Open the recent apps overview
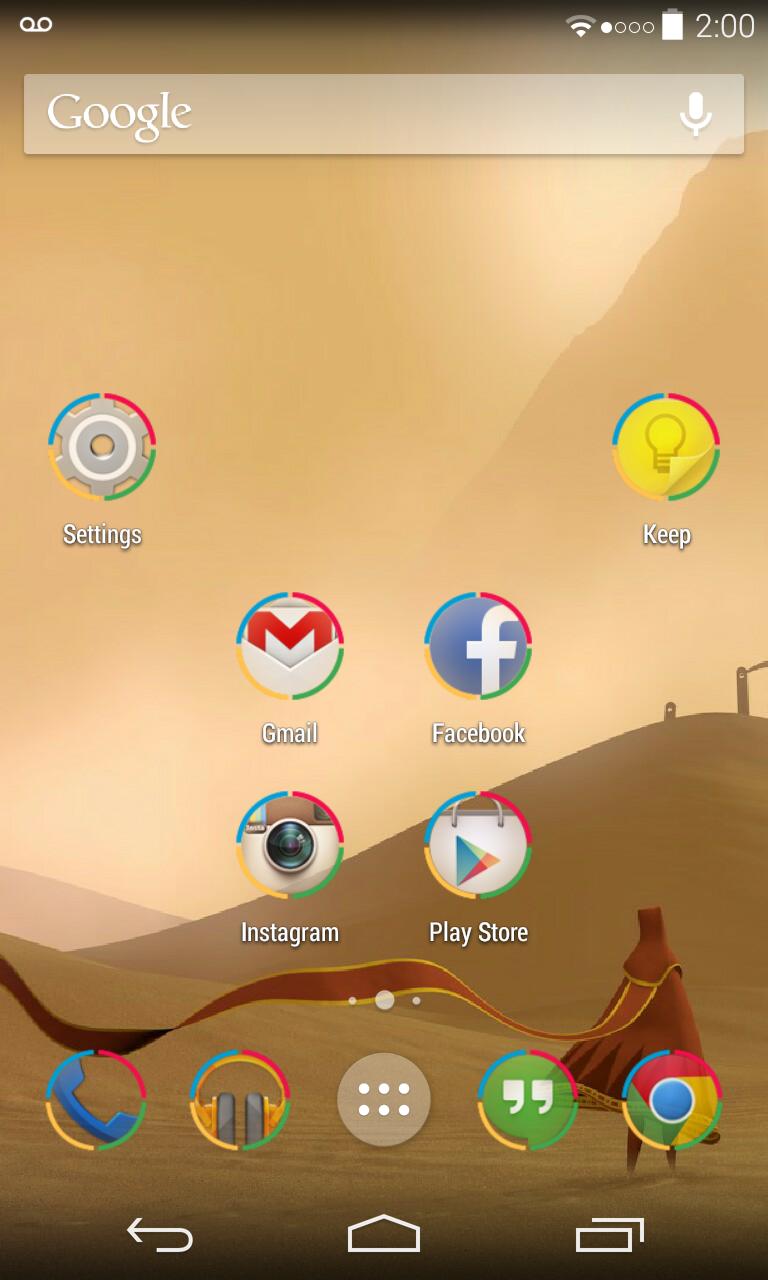This screenshot has height=1280, width=768. pos(609,1236)
